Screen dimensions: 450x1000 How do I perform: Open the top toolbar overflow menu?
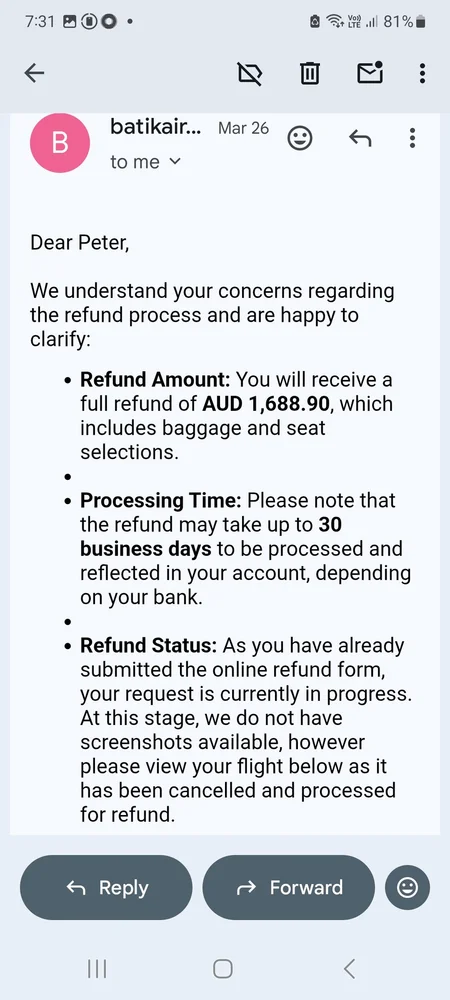[422, 74]
